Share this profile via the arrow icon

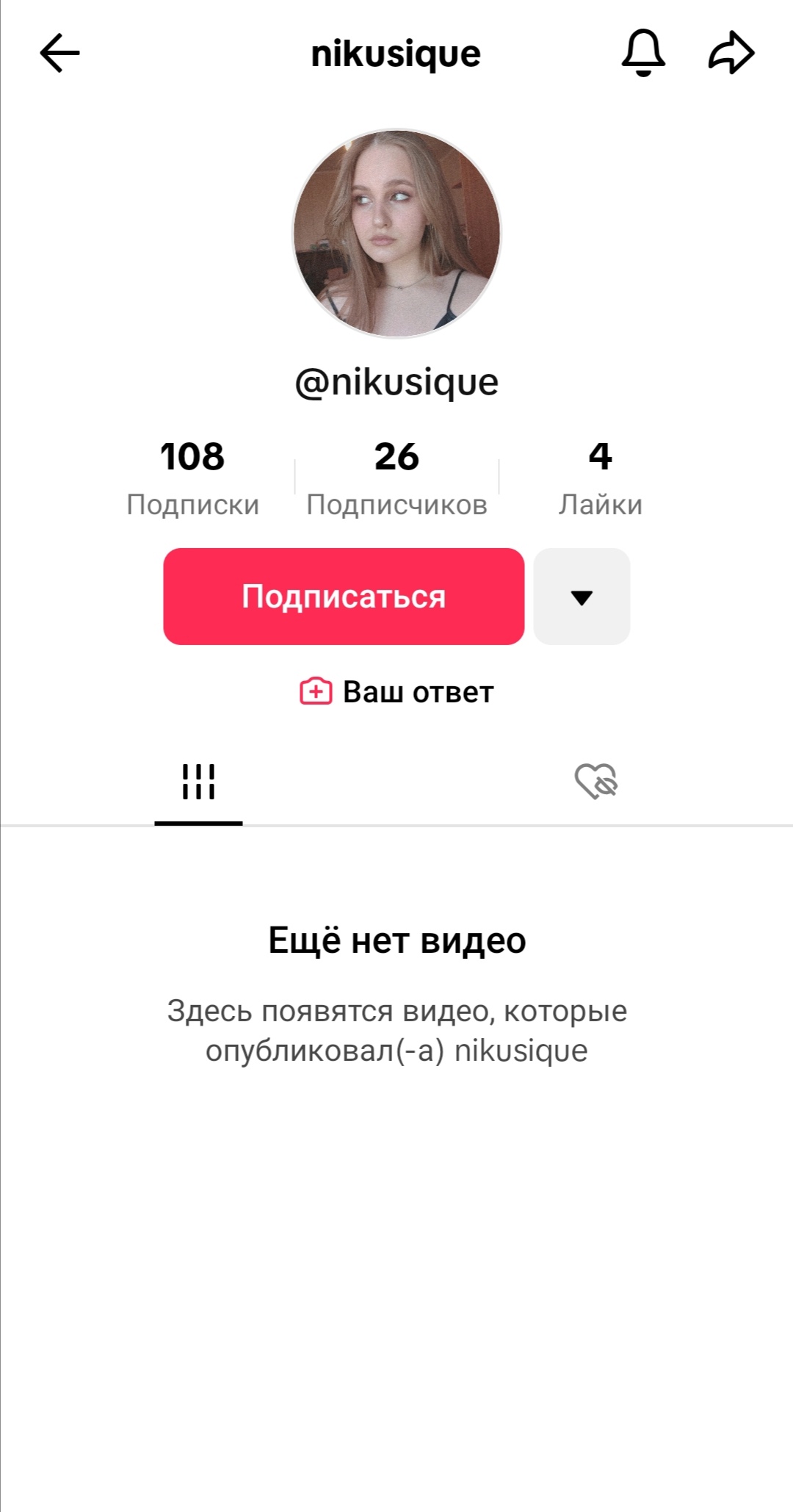tap(731, 53)
